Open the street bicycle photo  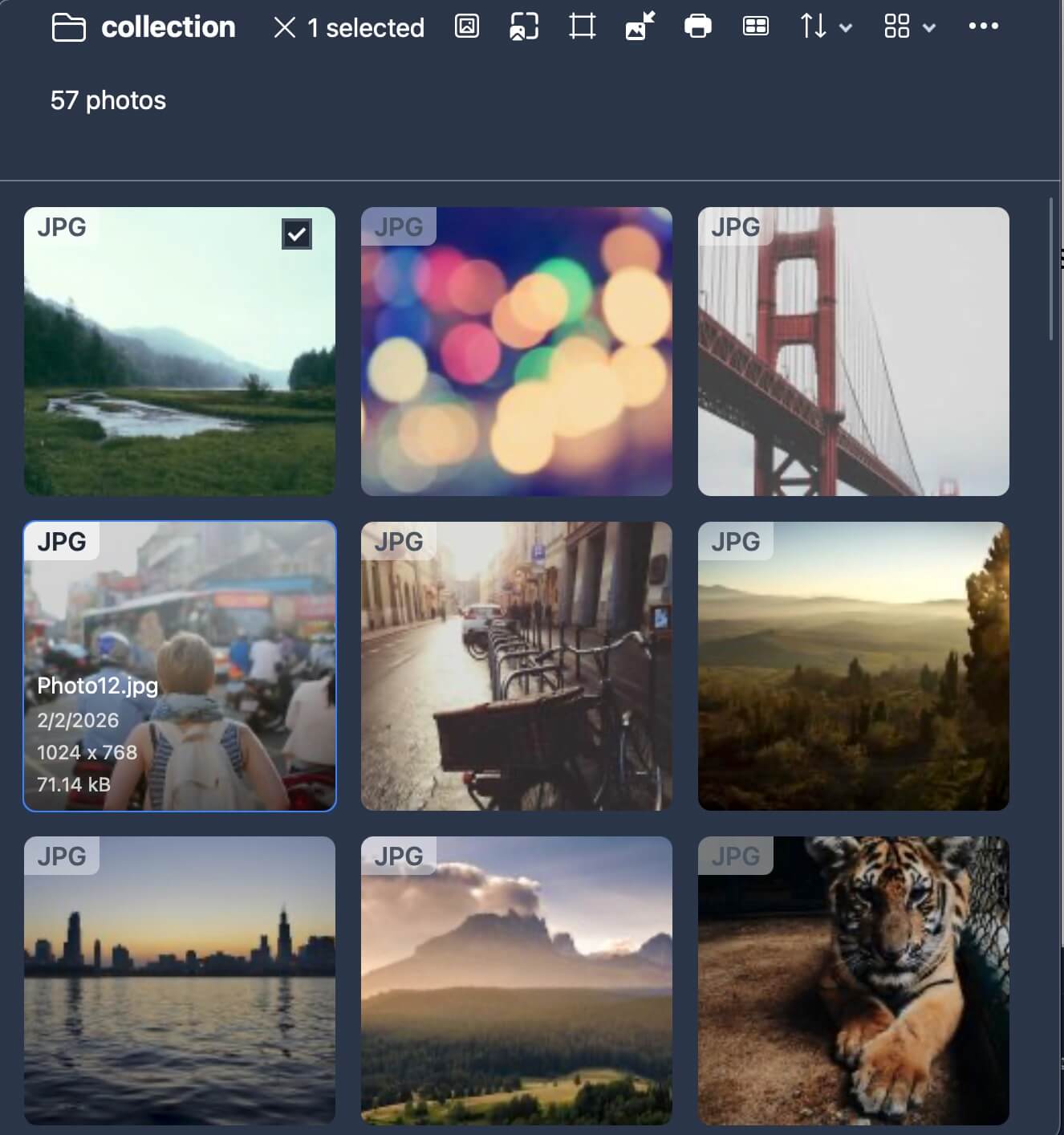tap(516, 666)
